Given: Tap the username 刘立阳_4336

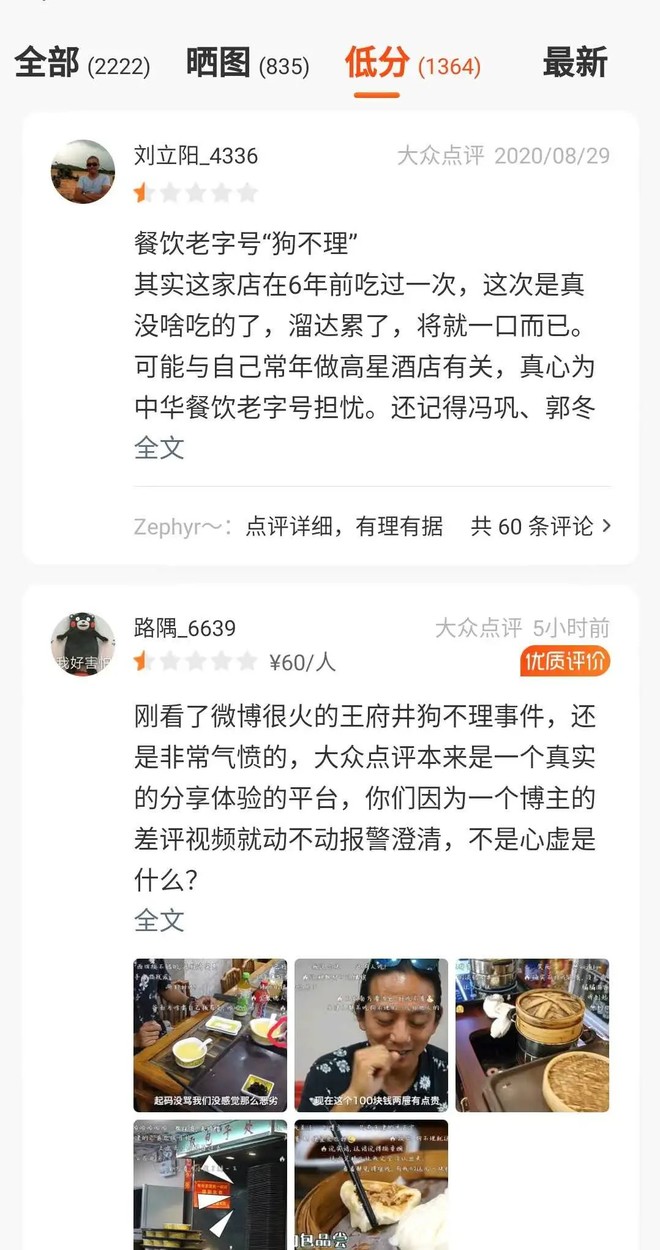Looking at the screenshot, I should pos(196,156).
